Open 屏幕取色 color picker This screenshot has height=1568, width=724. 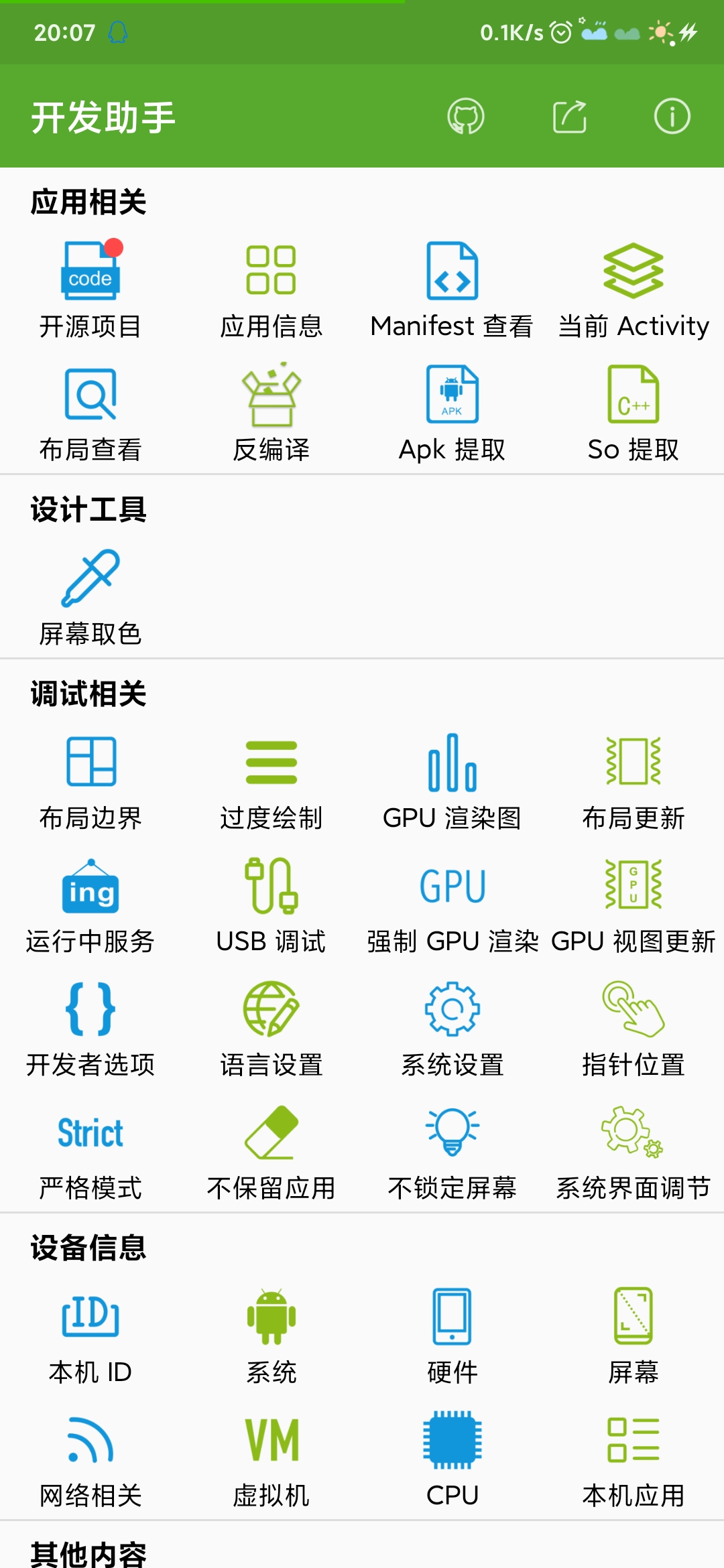[x=90, y=598]
